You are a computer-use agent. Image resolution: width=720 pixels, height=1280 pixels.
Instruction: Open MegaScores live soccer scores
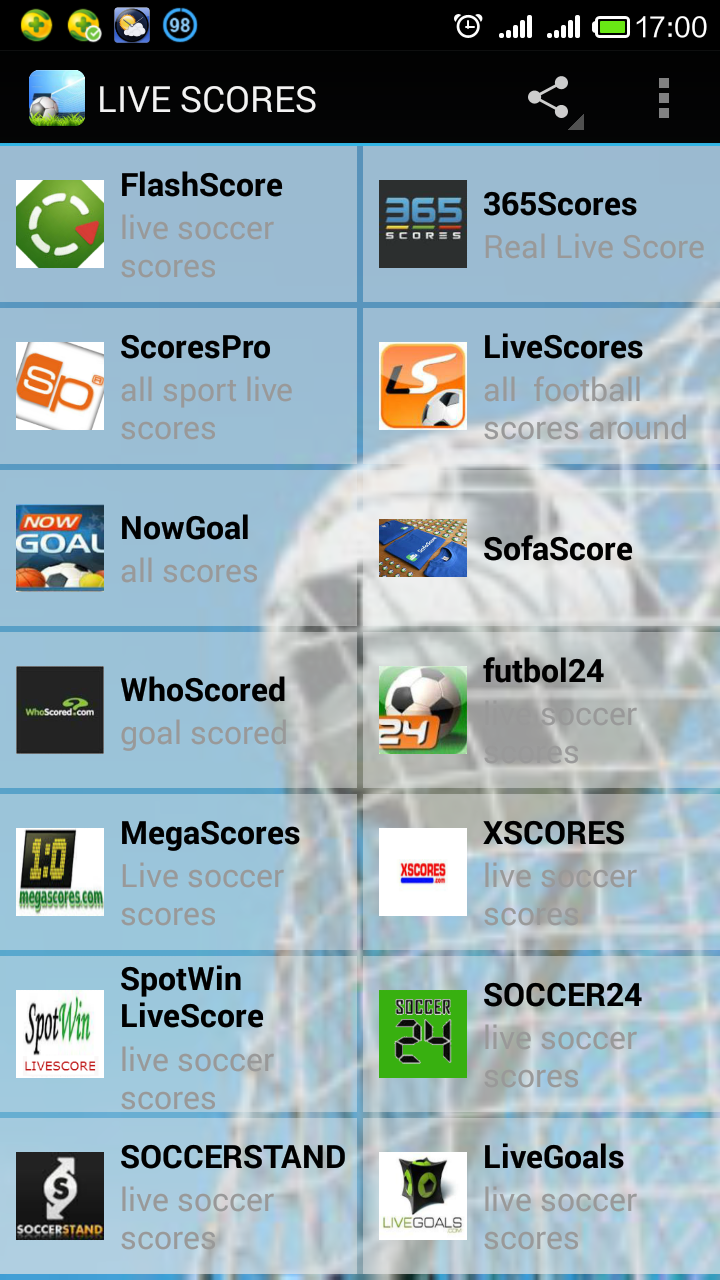point(179,872)
